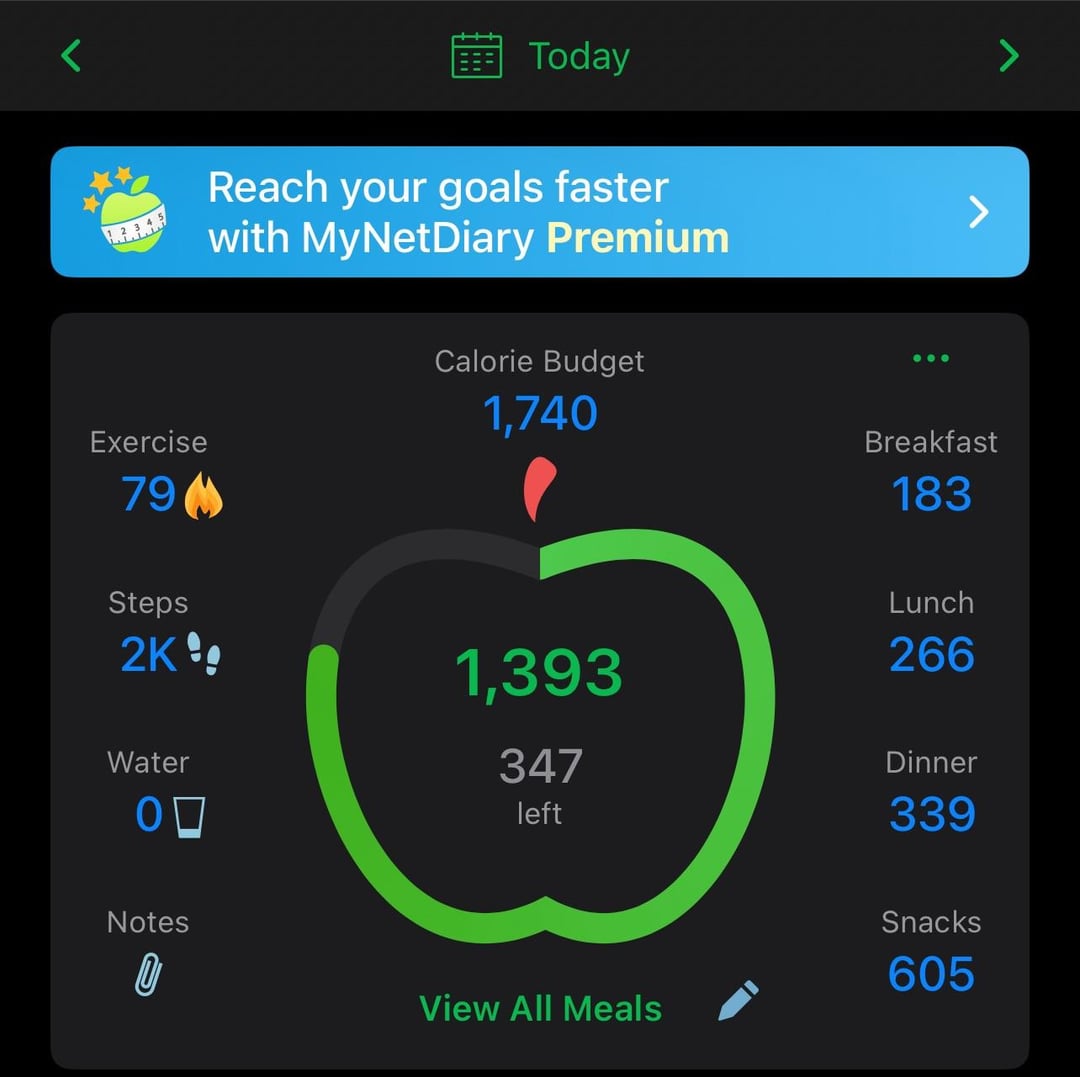Open the Today calendar picker
Viewport: 1080px width, 1077px height.
[x=540, y=56]
